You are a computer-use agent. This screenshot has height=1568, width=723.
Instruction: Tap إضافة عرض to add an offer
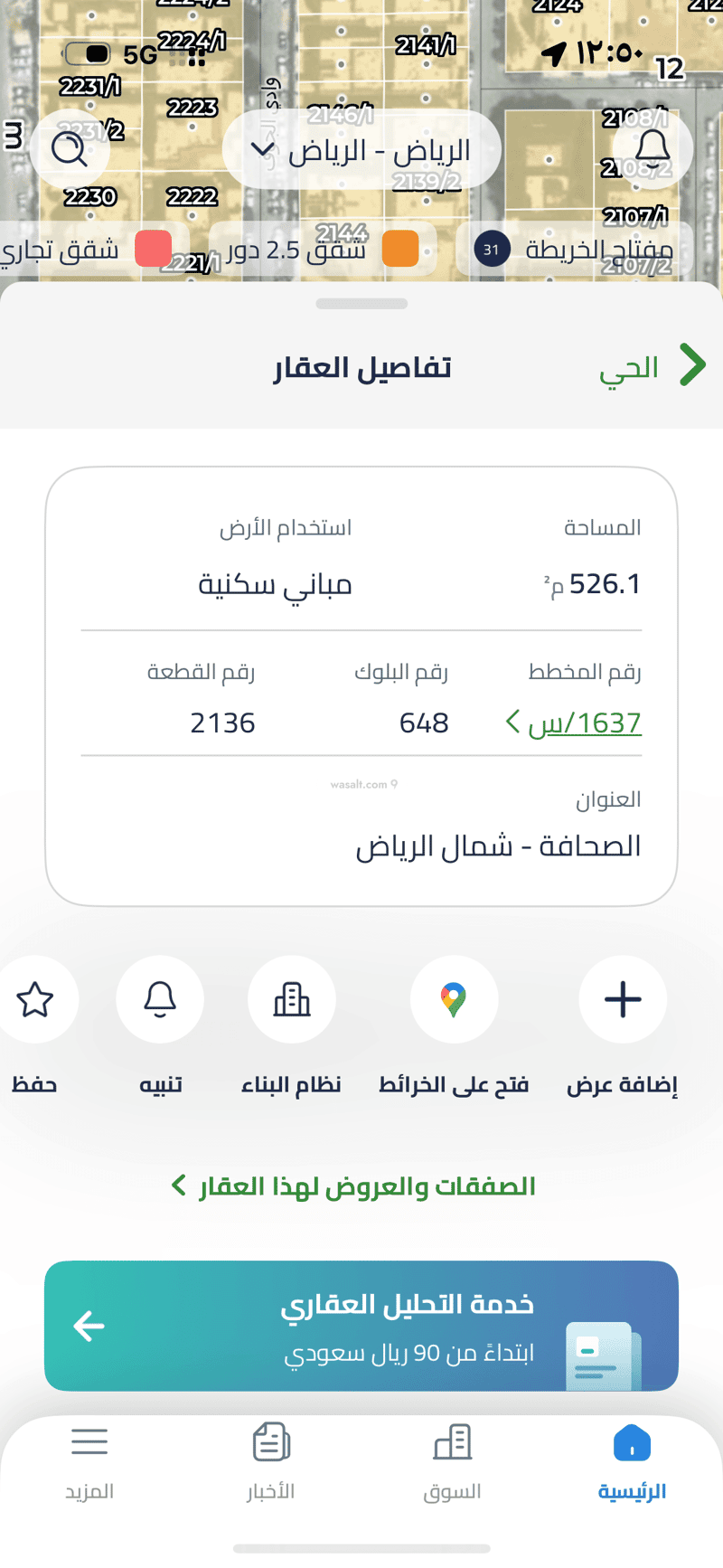pyautogui.click(x=623, y=1000)
